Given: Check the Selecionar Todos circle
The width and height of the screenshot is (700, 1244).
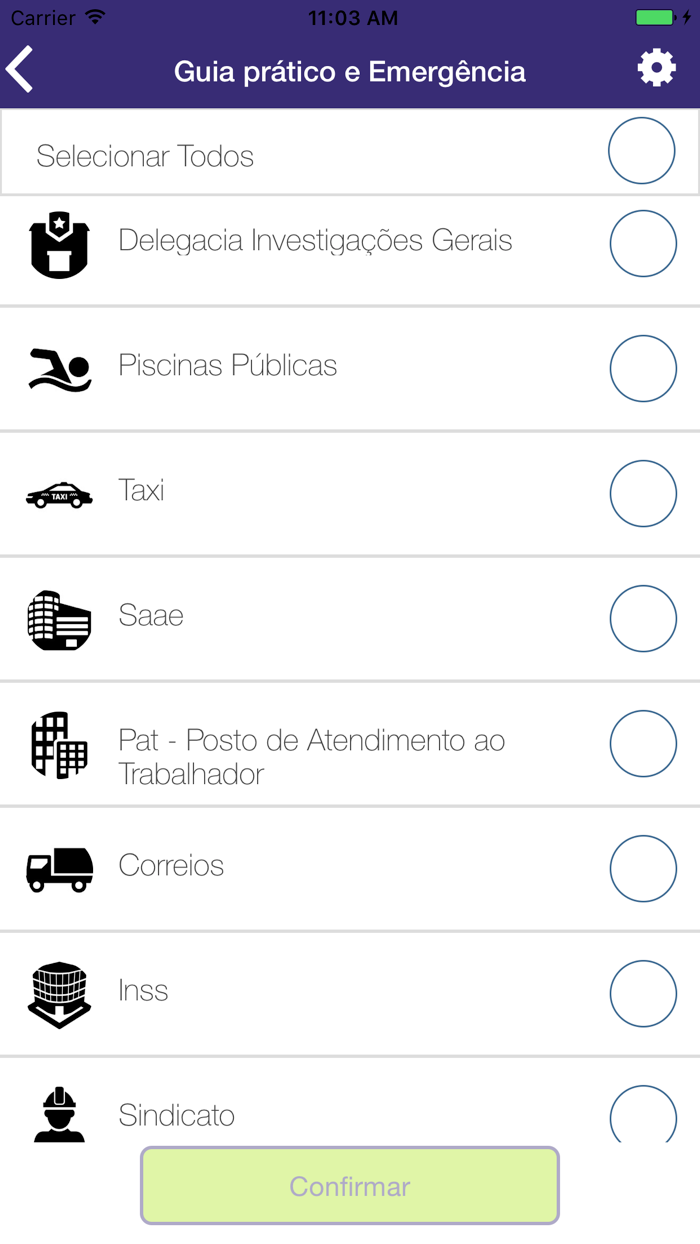Looking at the screenshot, I should (642, 151).
